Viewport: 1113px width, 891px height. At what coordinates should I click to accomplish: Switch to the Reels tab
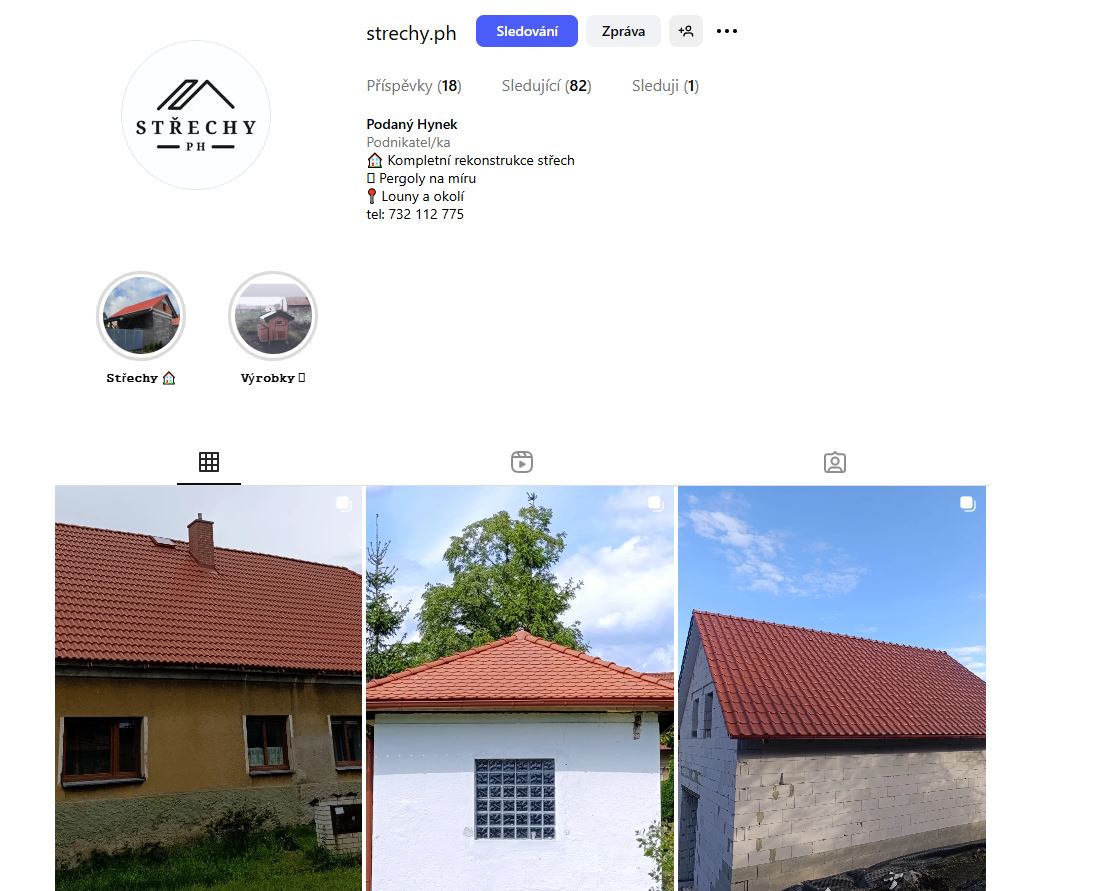point(521,462)
